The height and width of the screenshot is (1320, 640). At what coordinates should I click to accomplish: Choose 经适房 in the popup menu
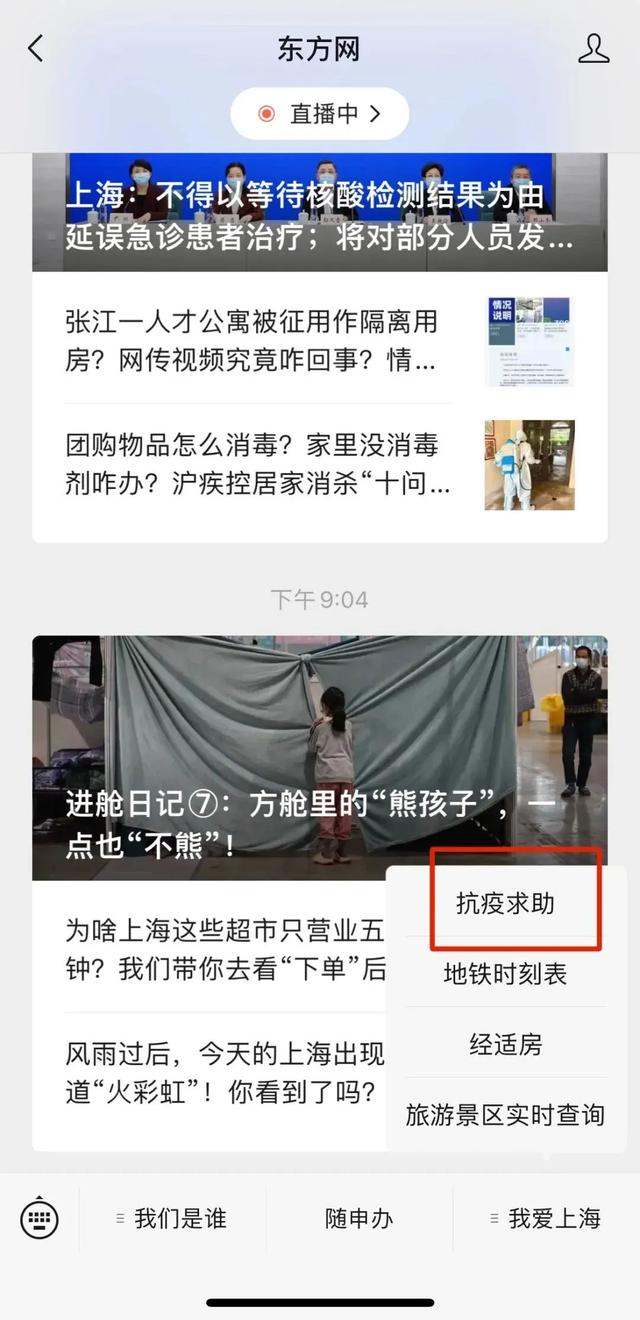pos(505,1045)
